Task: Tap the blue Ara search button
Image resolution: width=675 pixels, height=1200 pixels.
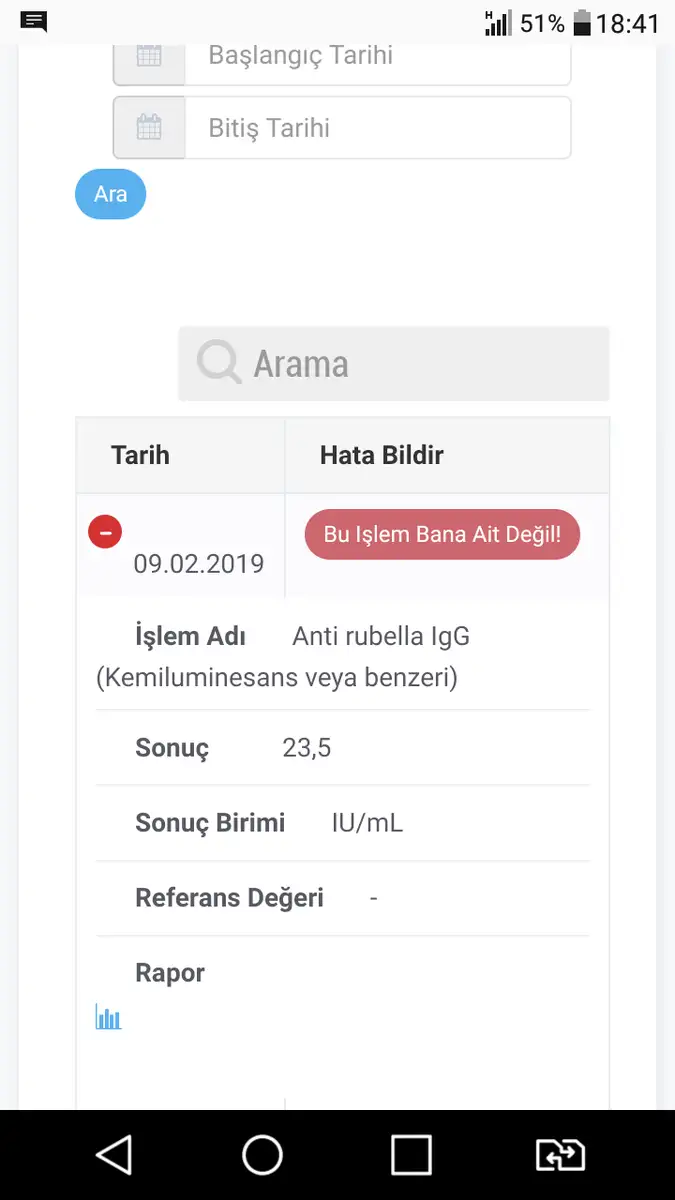Action: (110, 194)
